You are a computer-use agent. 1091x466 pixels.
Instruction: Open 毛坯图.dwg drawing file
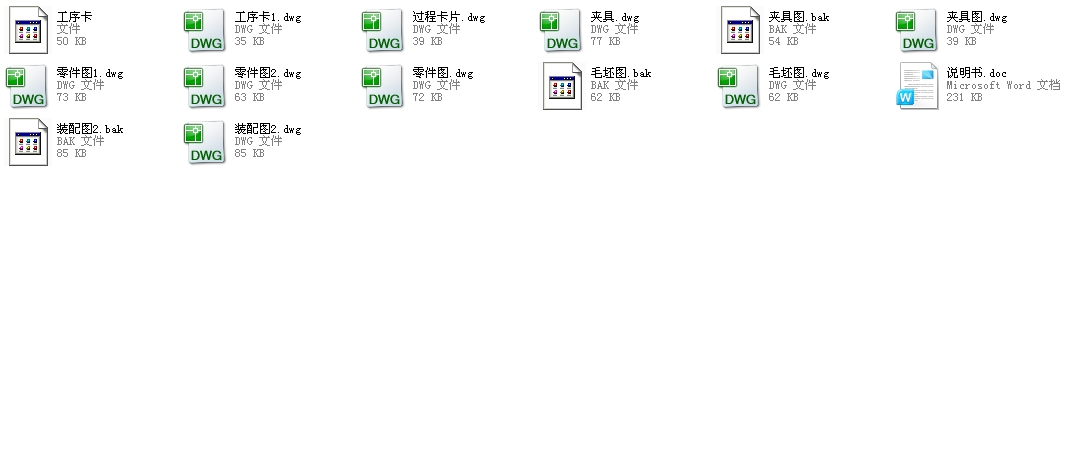pos(740,86)
